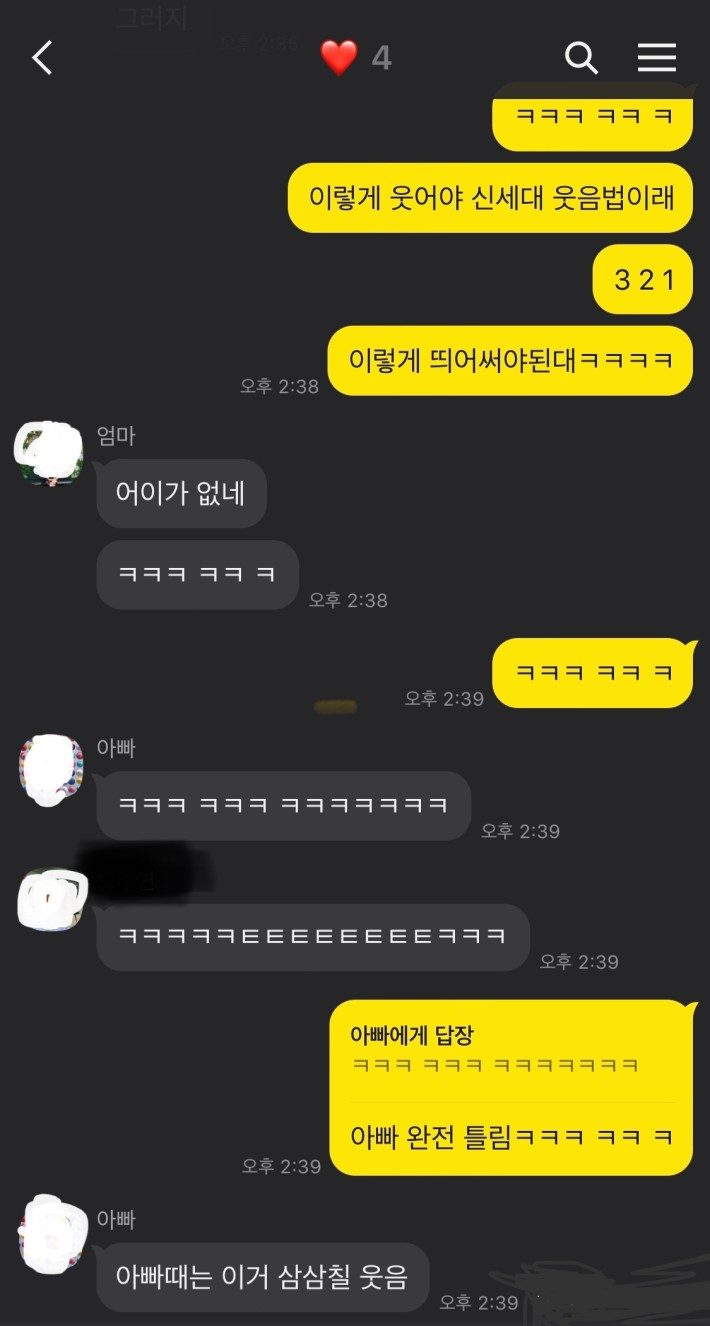Screen dimensions: 710x1326
Task: Open the chat room menu
Action: [x=657, y=58]
